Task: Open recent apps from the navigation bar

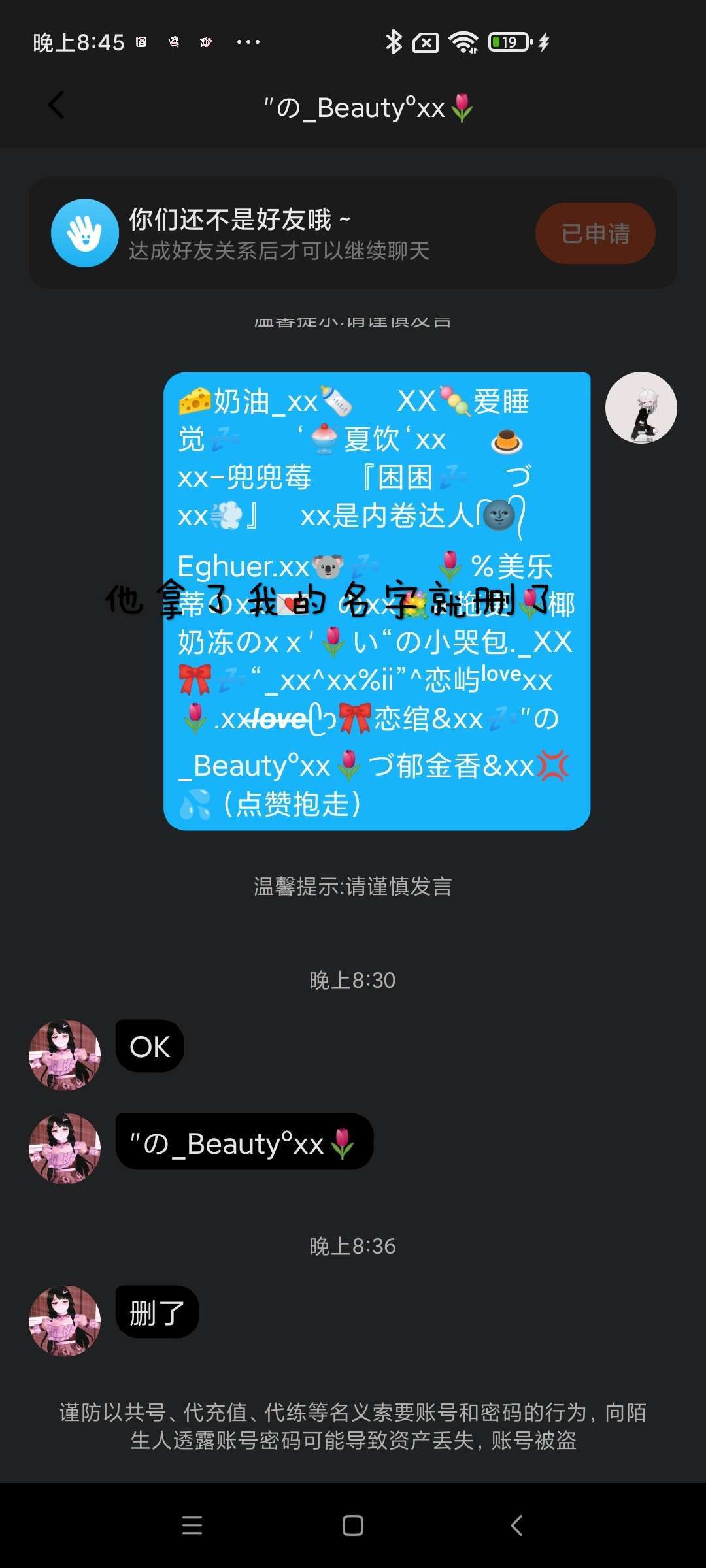Action: (x=192, y=1526)
